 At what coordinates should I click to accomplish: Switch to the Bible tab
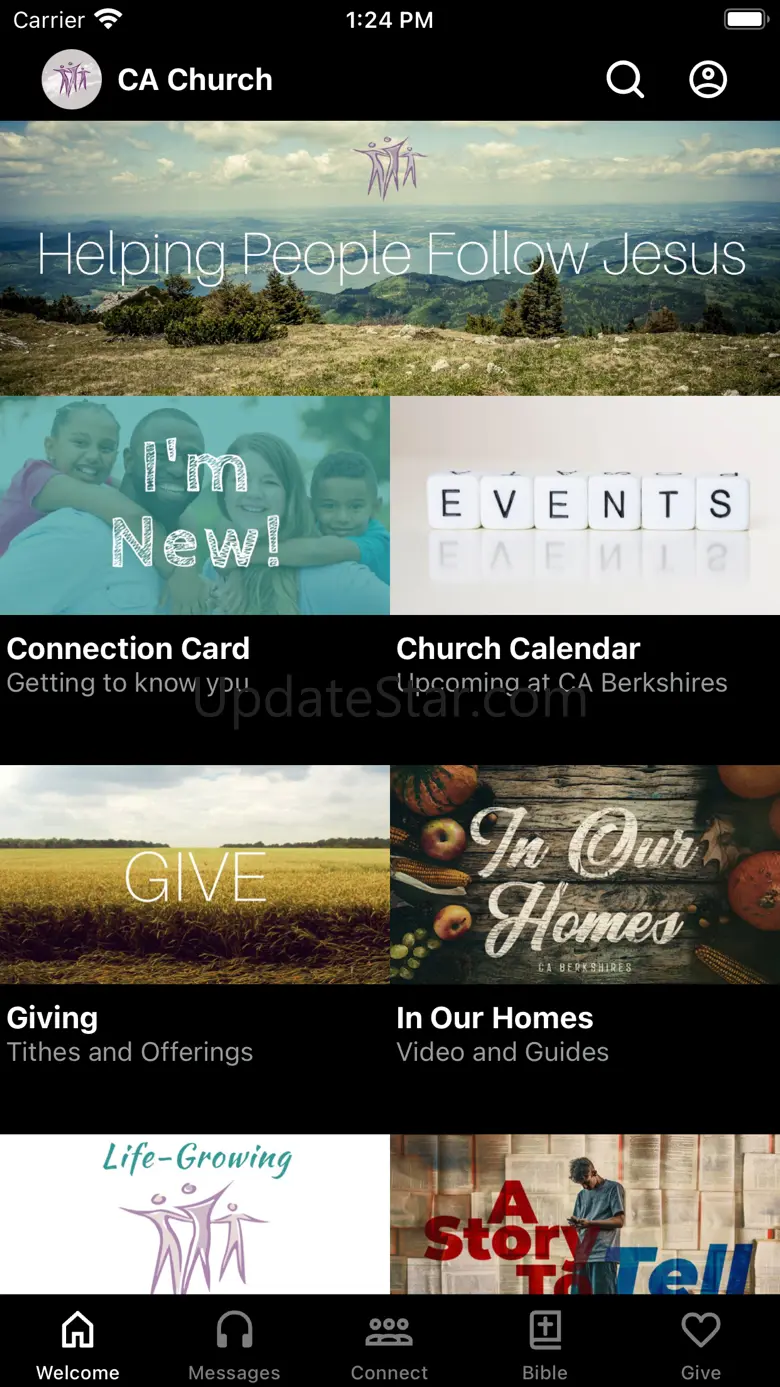(545, 1345)
